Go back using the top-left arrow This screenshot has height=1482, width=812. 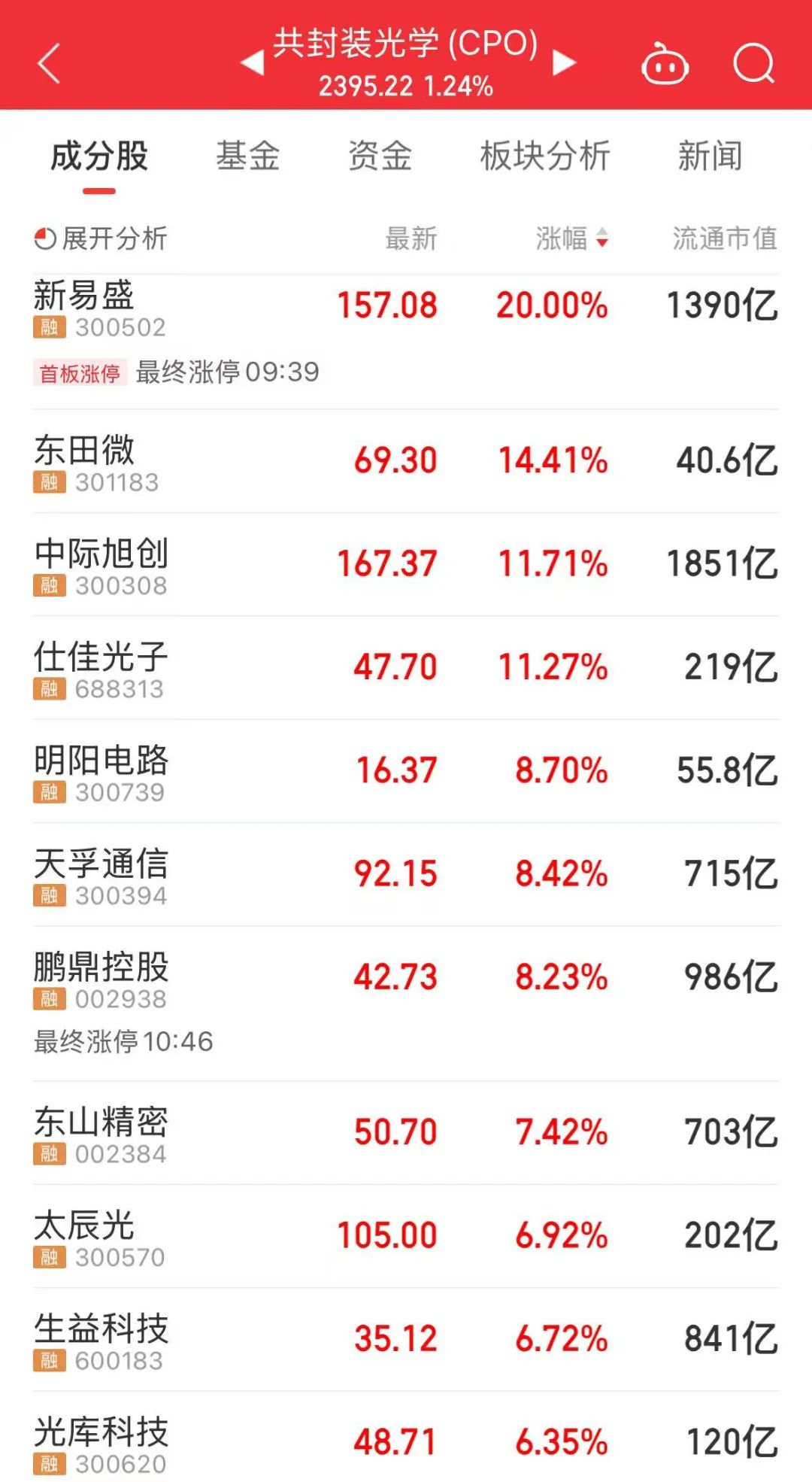point(49,63)
